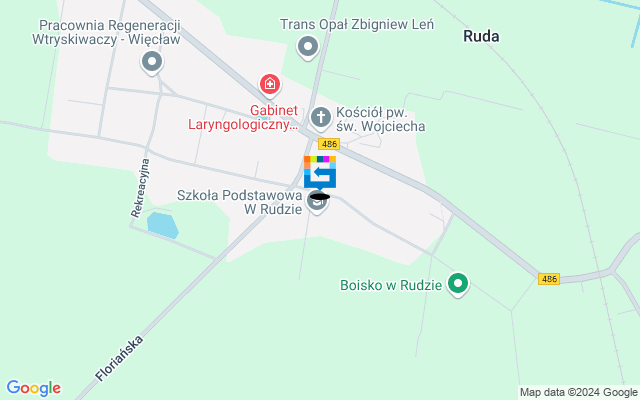Image resolution: width=640 pixels, height=400 pixels.
Task: Select Gabinet Laryngologiczny medical pin
Action: [269, 84]
